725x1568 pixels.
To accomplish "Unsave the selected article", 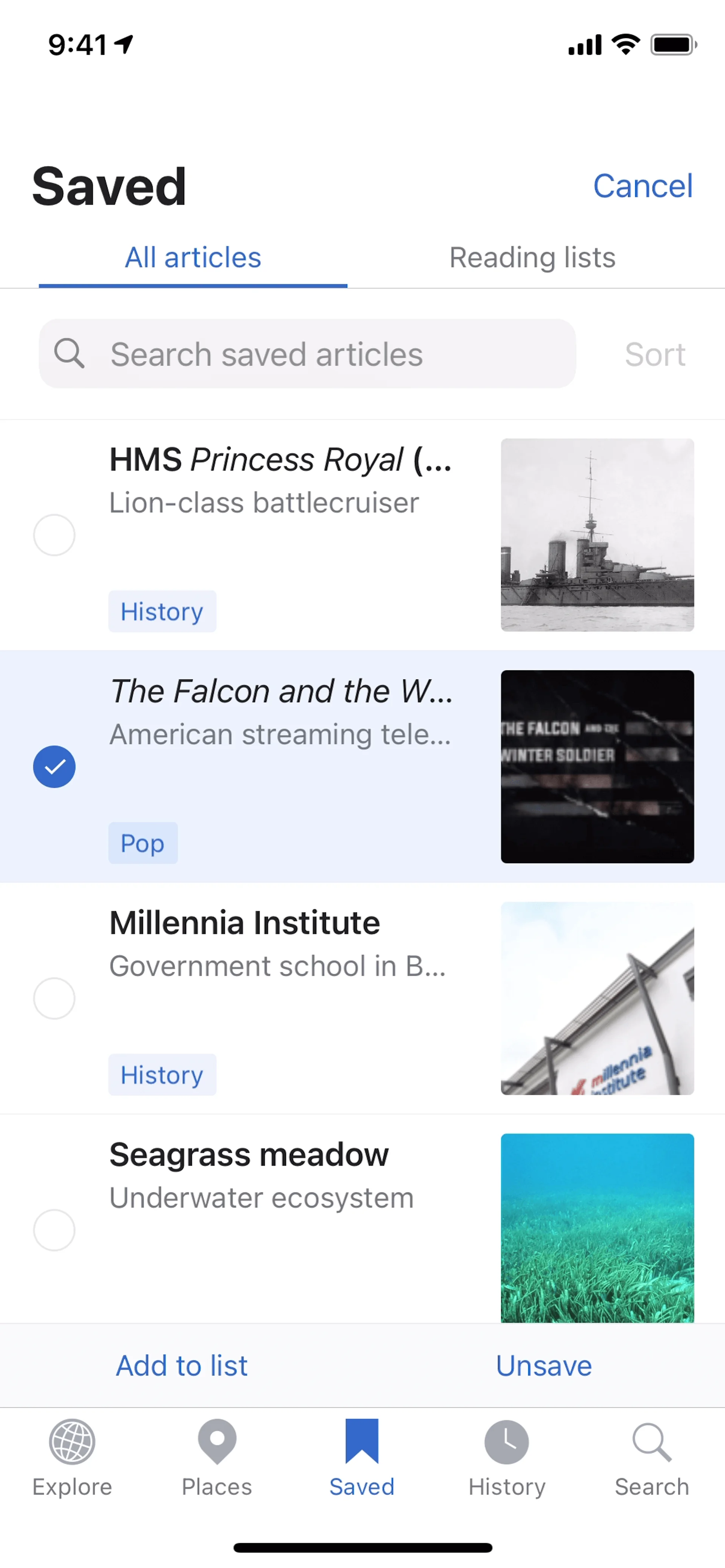I will coord(544,1365).
